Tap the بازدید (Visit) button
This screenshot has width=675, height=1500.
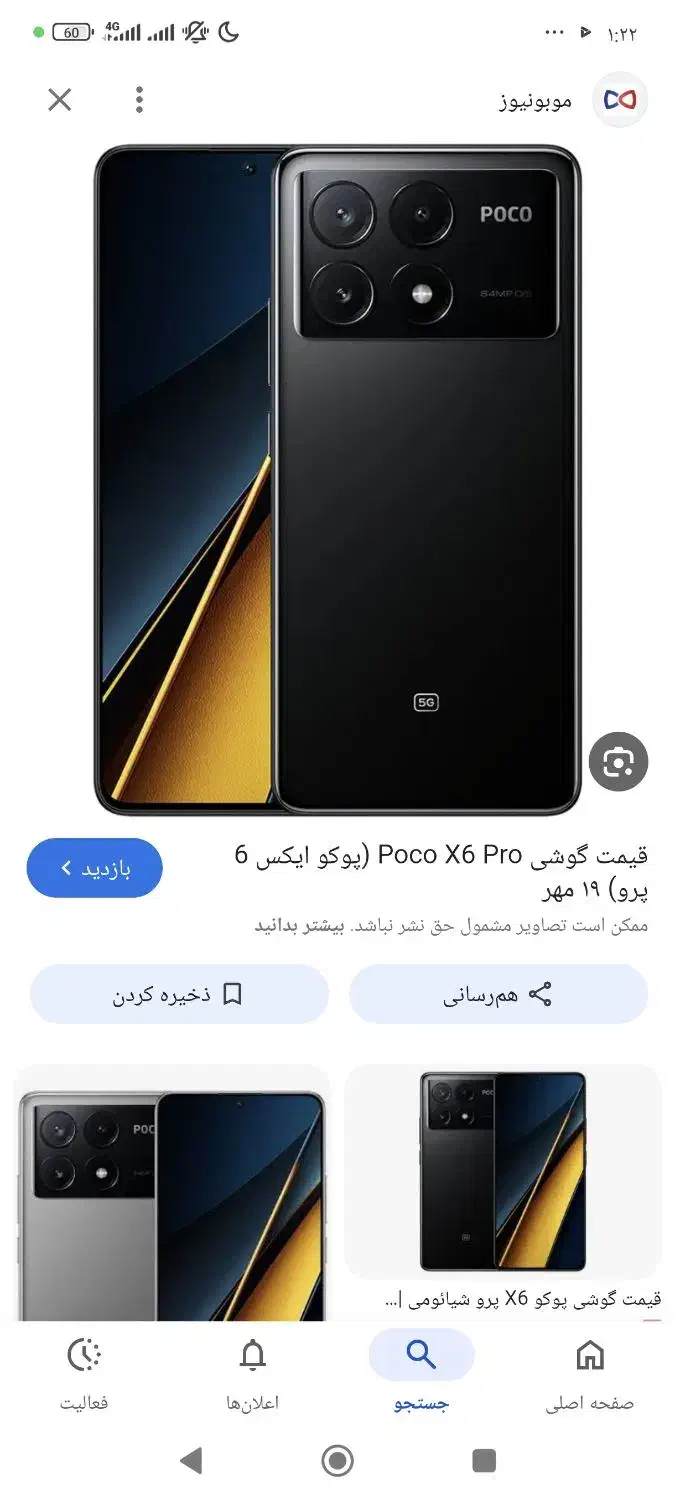pos(95,867)
